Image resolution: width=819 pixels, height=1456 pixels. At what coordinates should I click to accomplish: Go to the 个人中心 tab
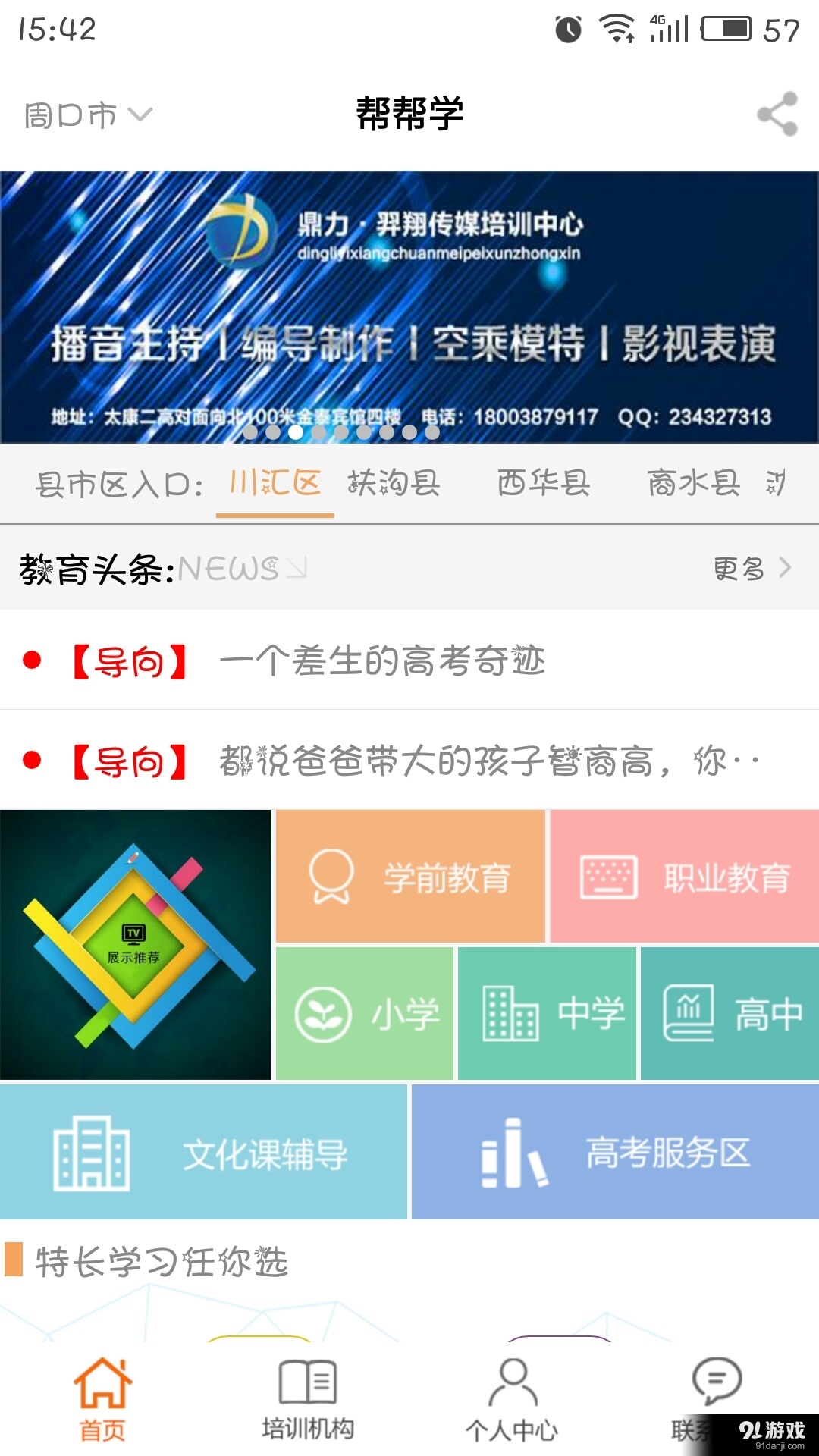[512, 1399]
